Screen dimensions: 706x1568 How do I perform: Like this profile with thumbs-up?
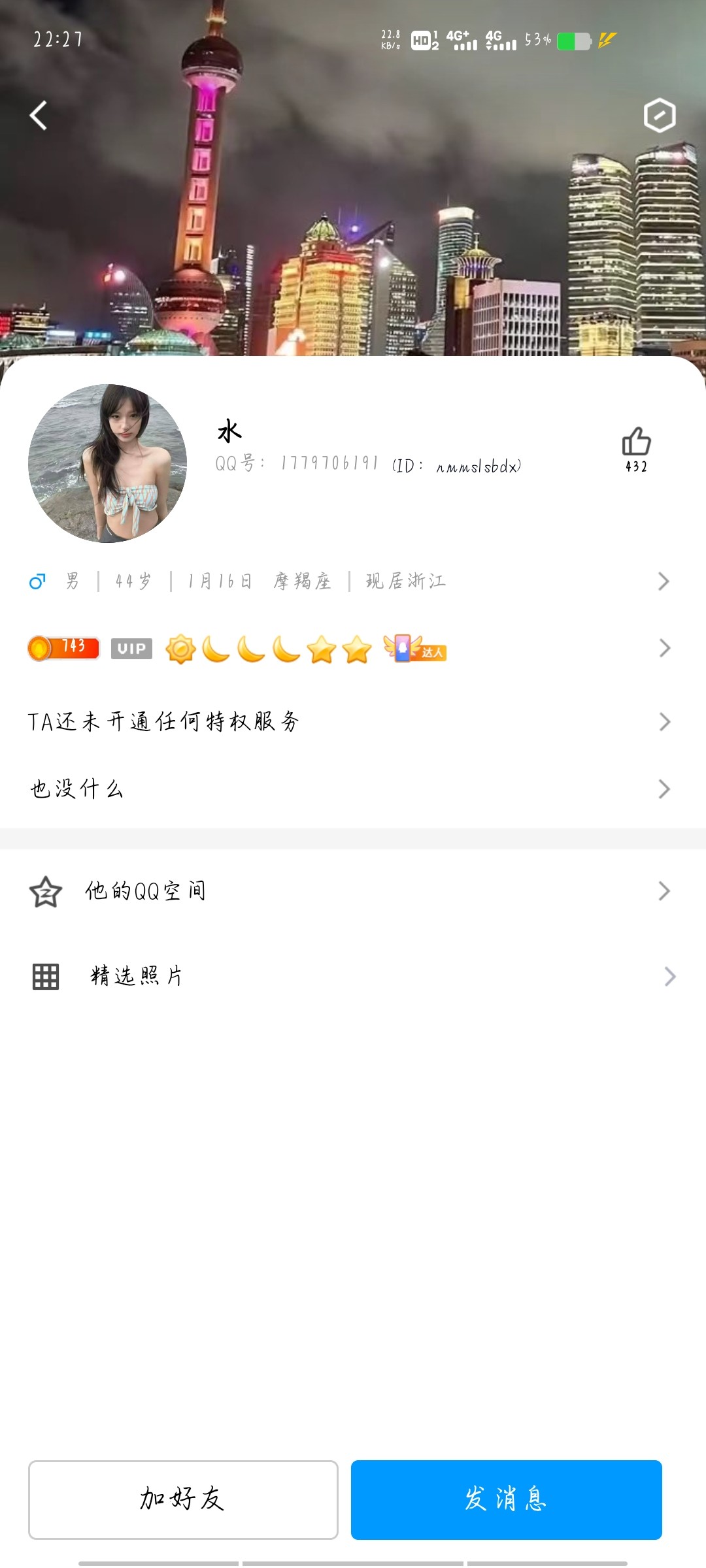click(x=636, y=442)
